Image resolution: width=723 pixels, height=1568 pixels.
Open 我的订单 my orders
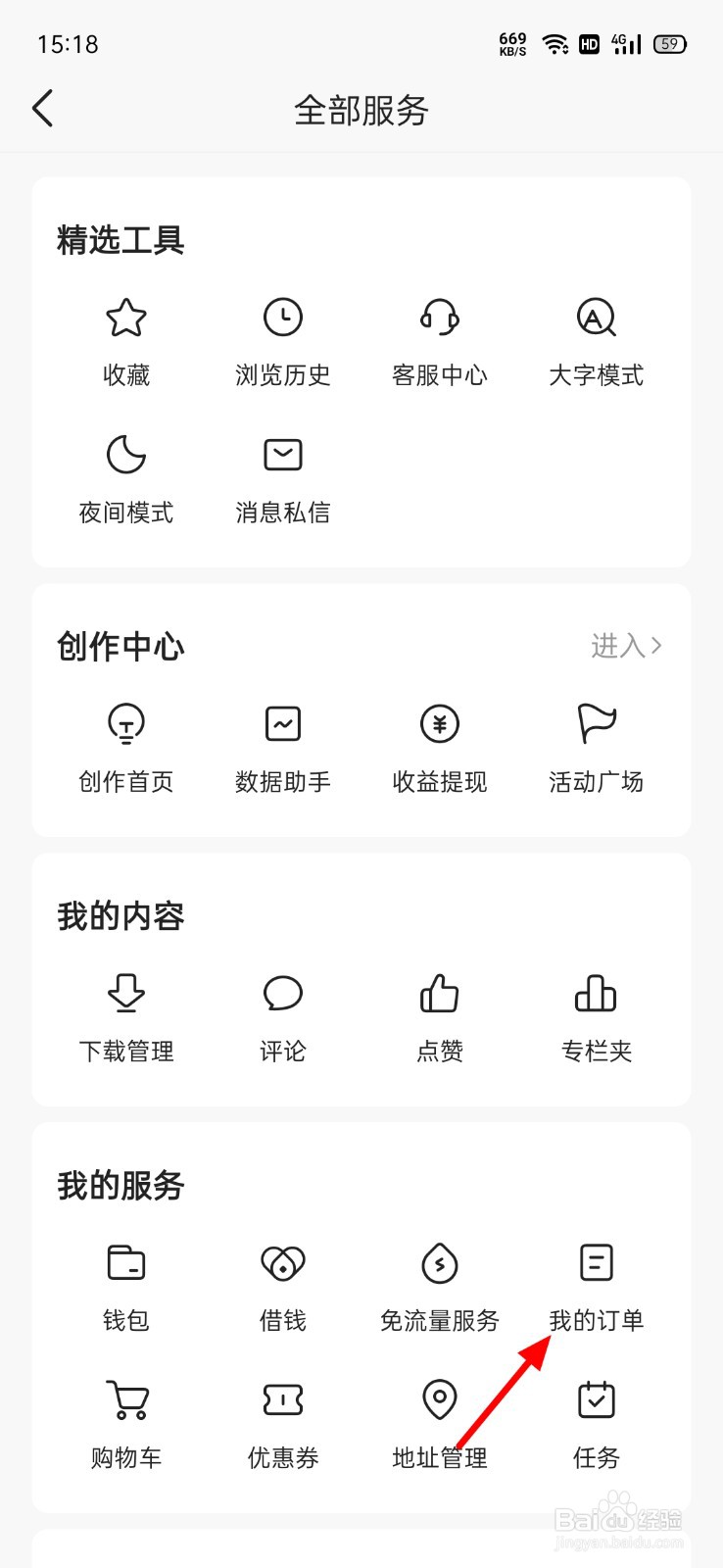[x=596, y=1284]
